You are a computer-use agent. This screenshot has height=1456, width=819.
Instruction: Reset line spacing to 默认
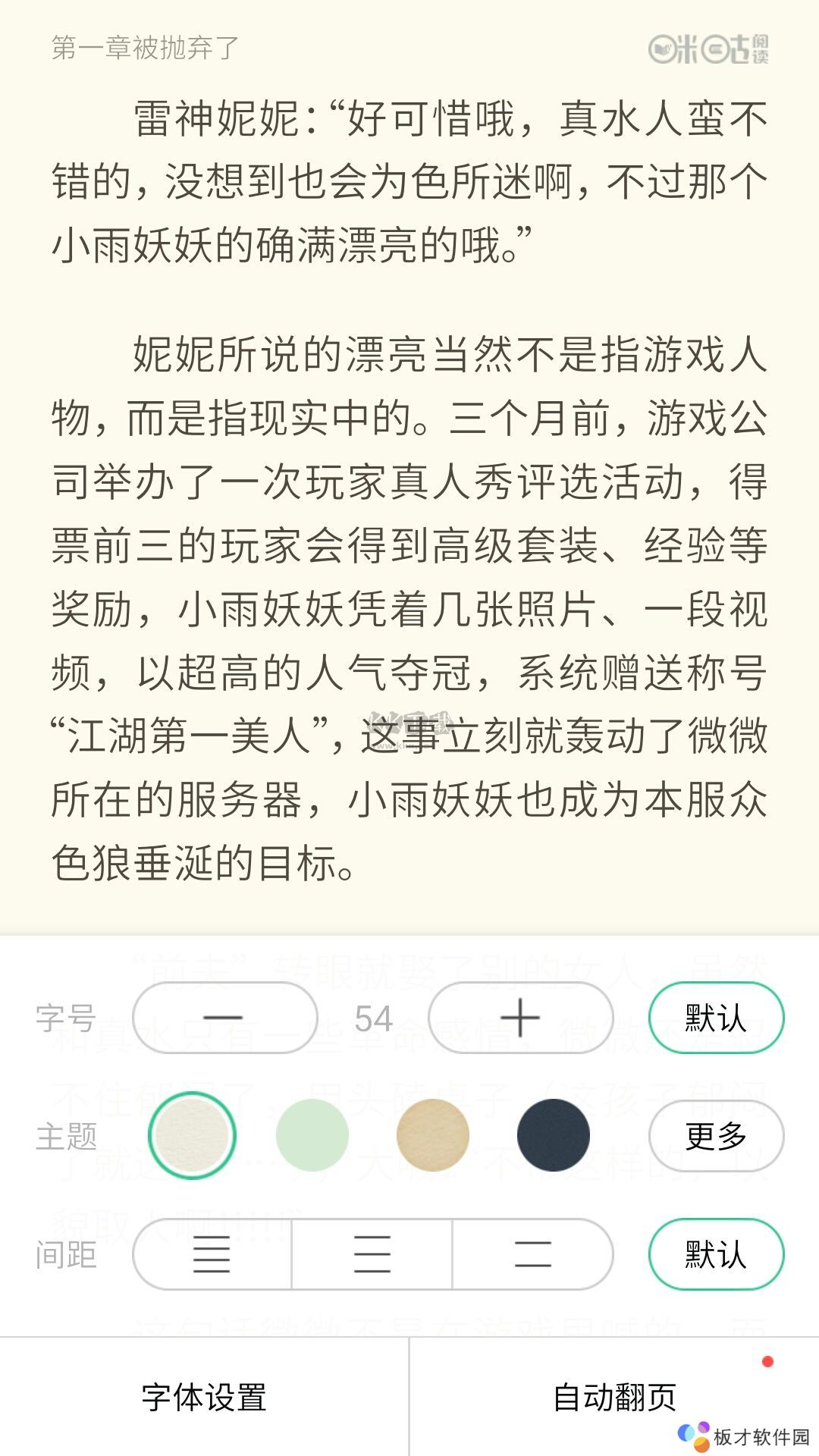click(x=716, y=1254)
